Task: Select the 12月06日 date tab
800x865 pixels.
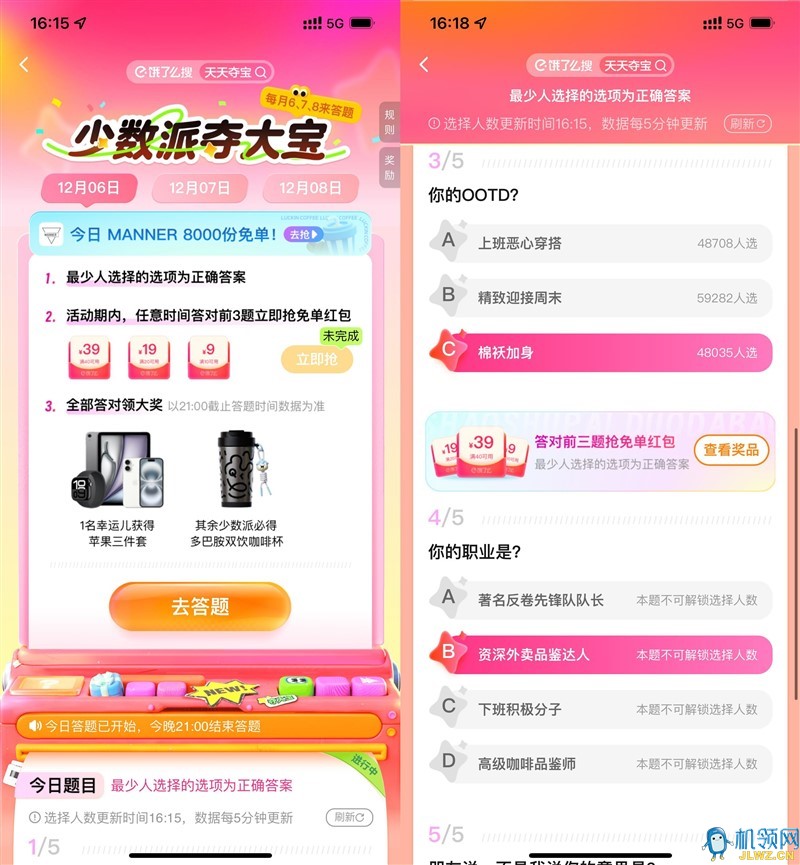Action: click(x=89, y=188)
